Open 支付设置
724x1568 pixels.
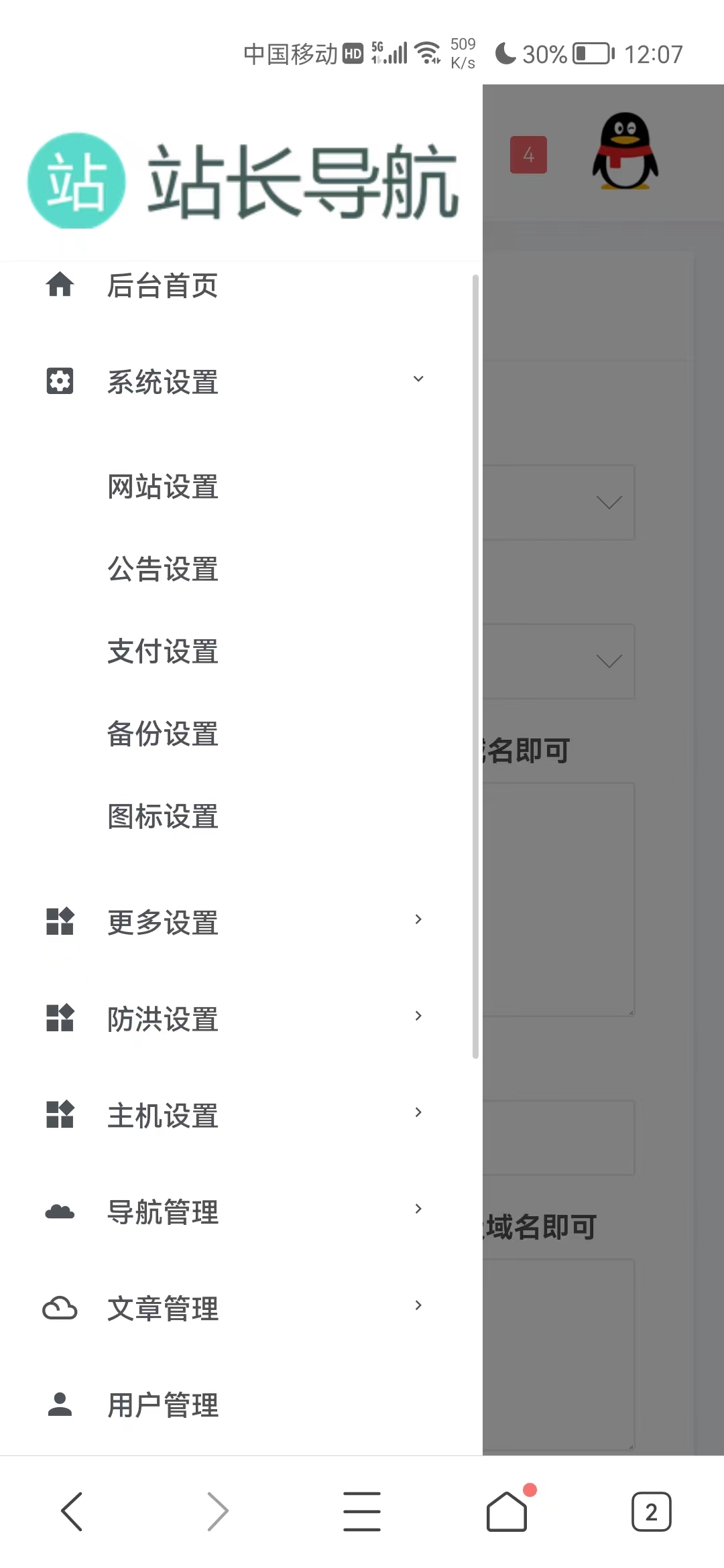click(x=163, y=651)
